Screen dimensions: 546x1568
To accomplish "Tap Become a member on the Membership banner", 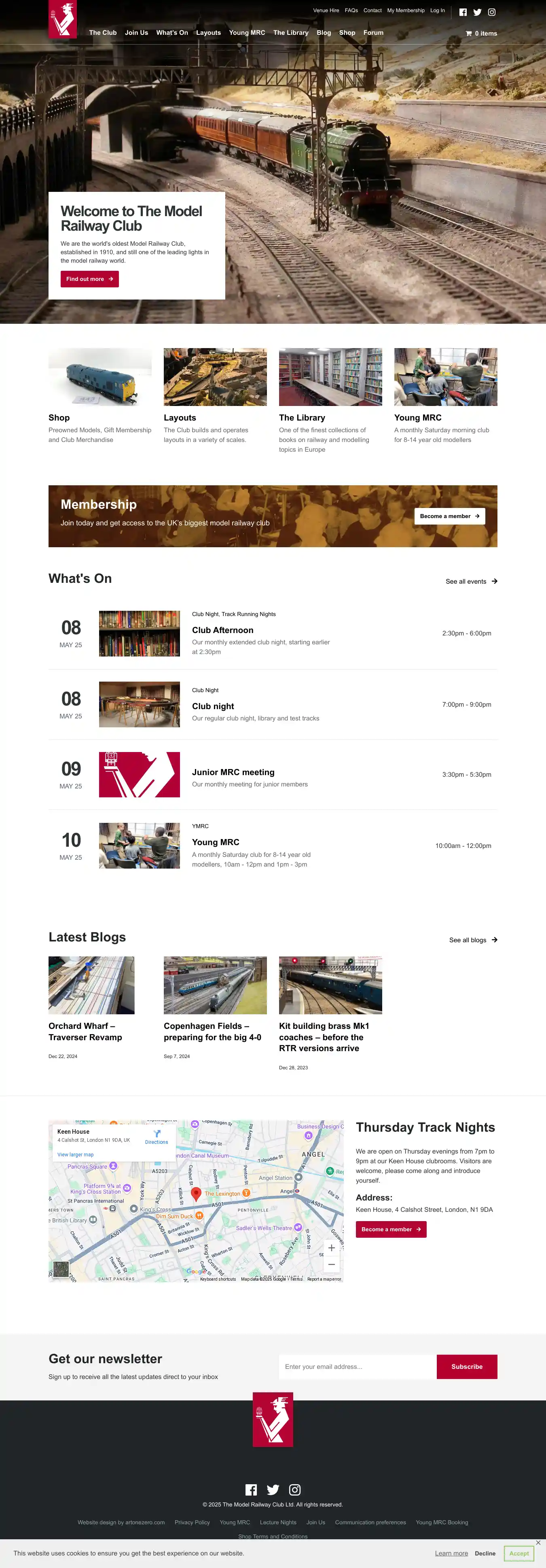I will 449,516.
